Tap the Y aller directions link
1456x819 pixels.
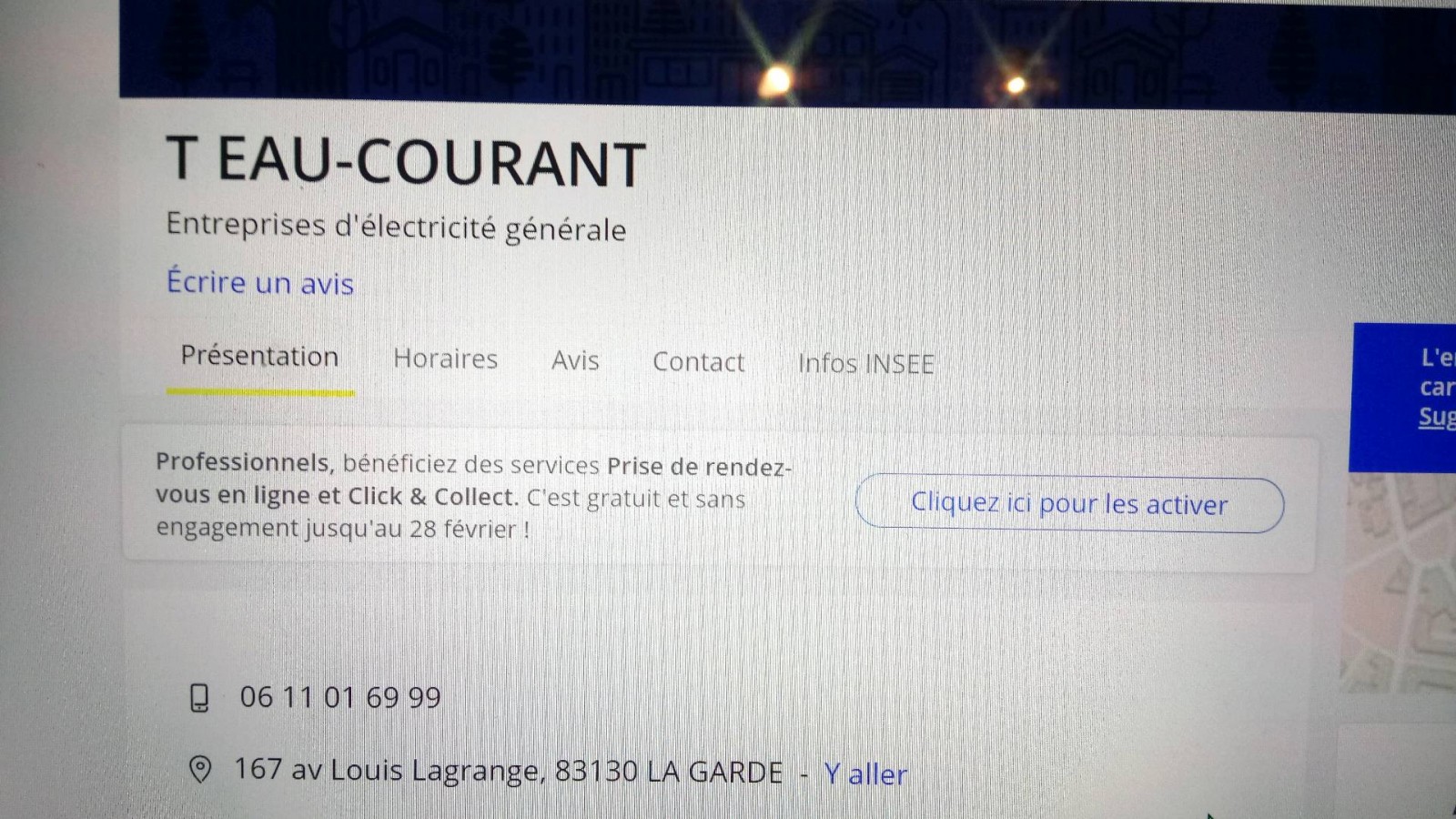(x=865, y=774)
